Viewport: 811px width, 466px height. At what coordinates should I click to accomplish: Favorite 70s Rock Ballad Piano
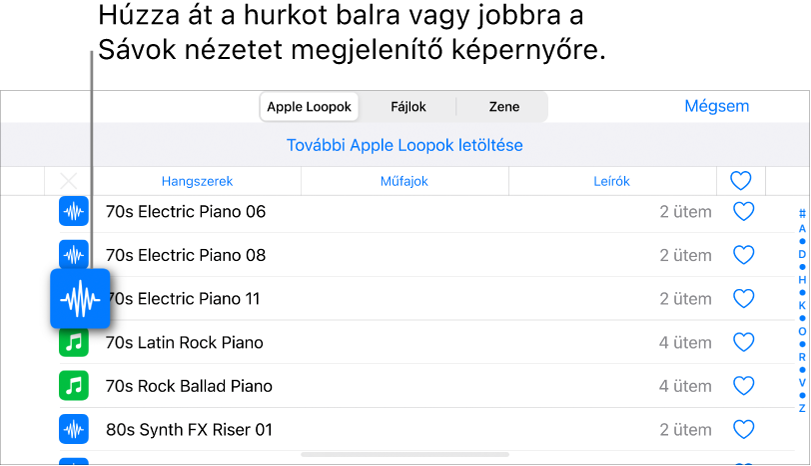pyautogui.click(x=743, y=386)
